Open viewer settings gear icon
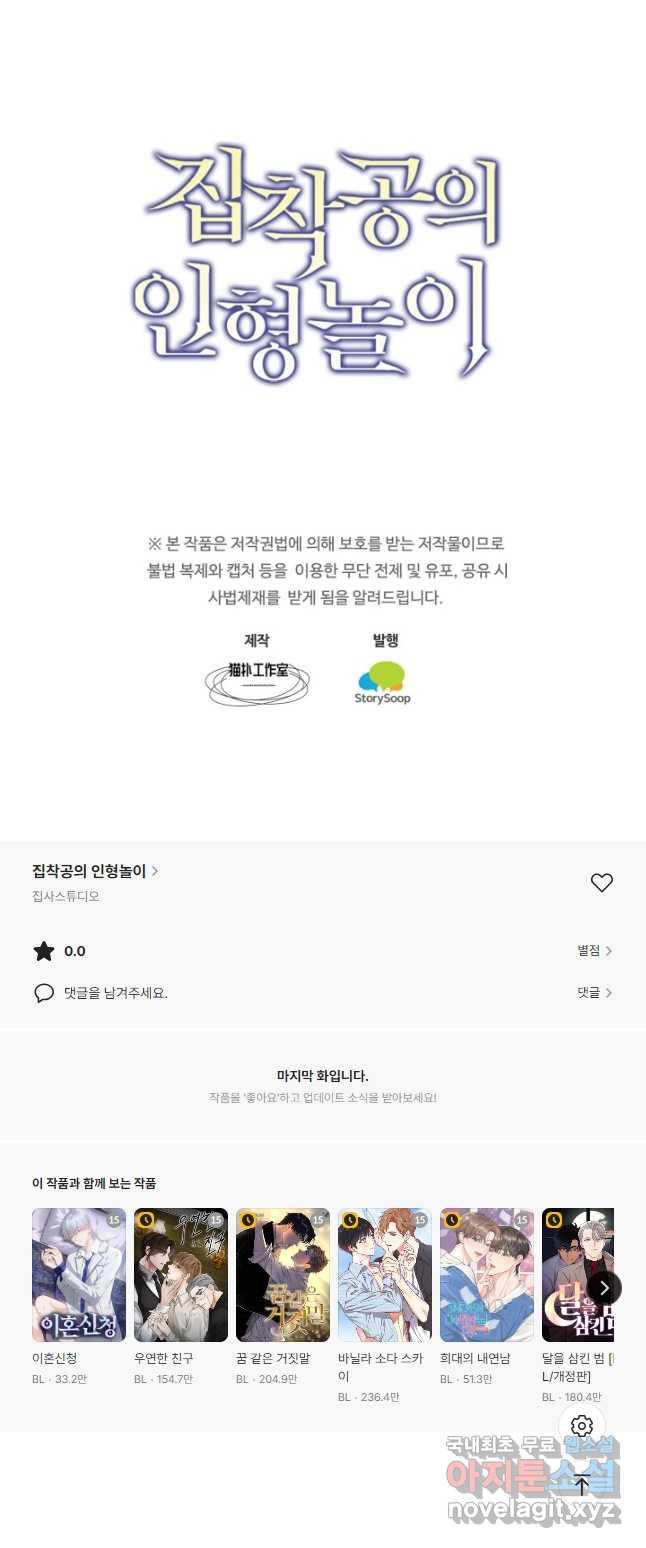Screen dimensions: 646x1548 [x=582, y=1426]
